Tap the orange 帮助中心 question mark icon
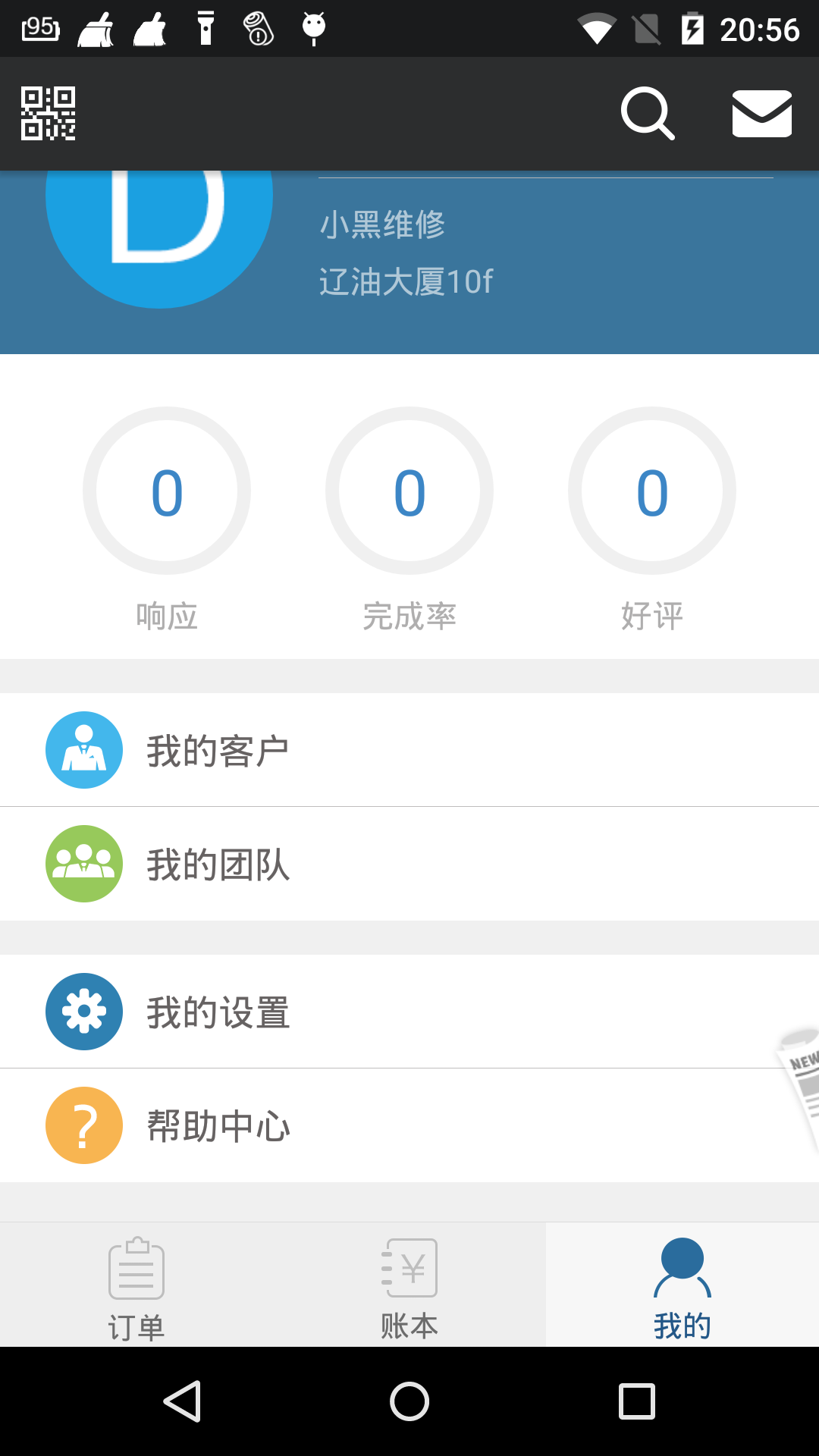 [x=83, y=1125]
